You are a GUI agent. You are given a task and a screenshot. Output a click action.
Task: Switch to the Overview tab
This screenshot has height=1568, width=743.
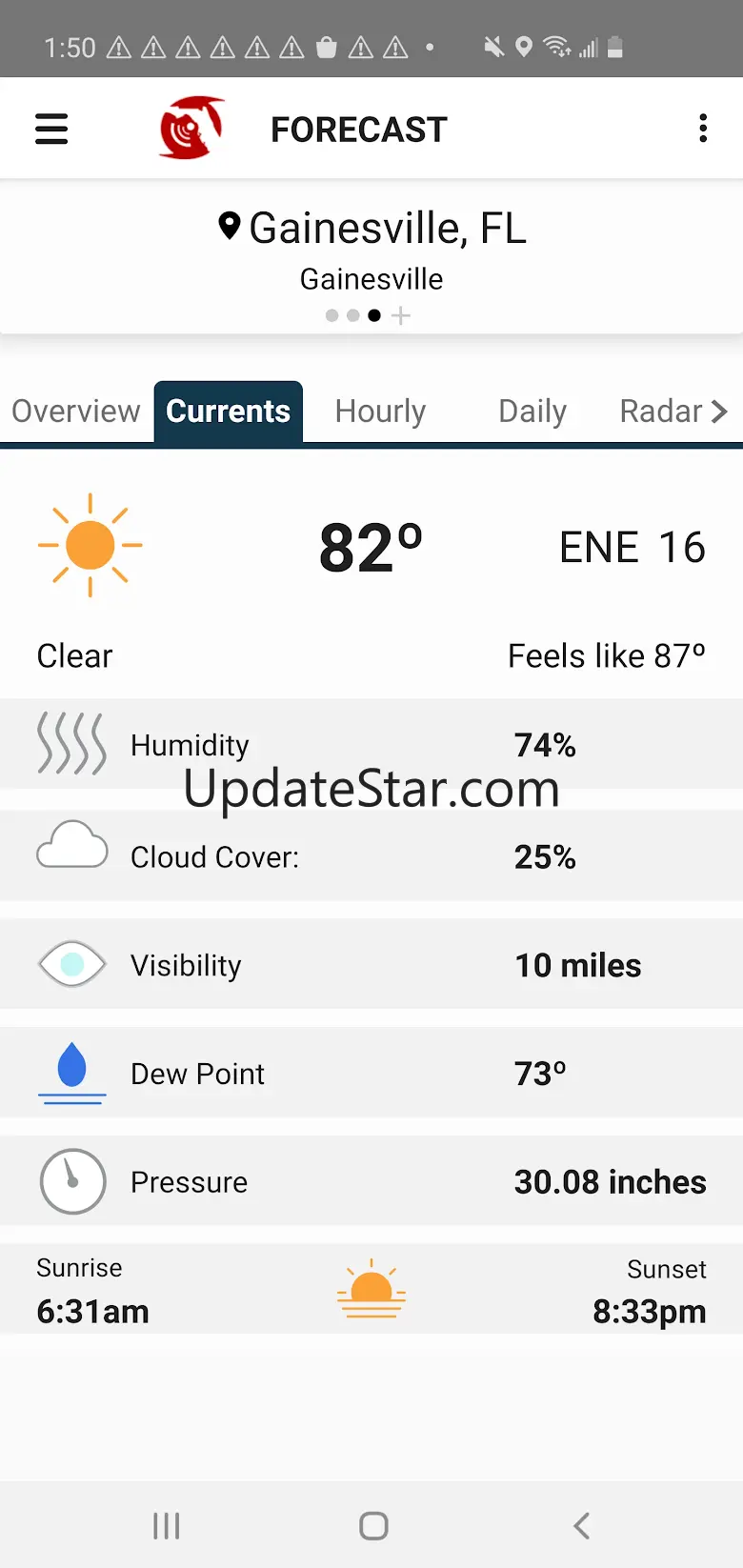pos(76,412)
